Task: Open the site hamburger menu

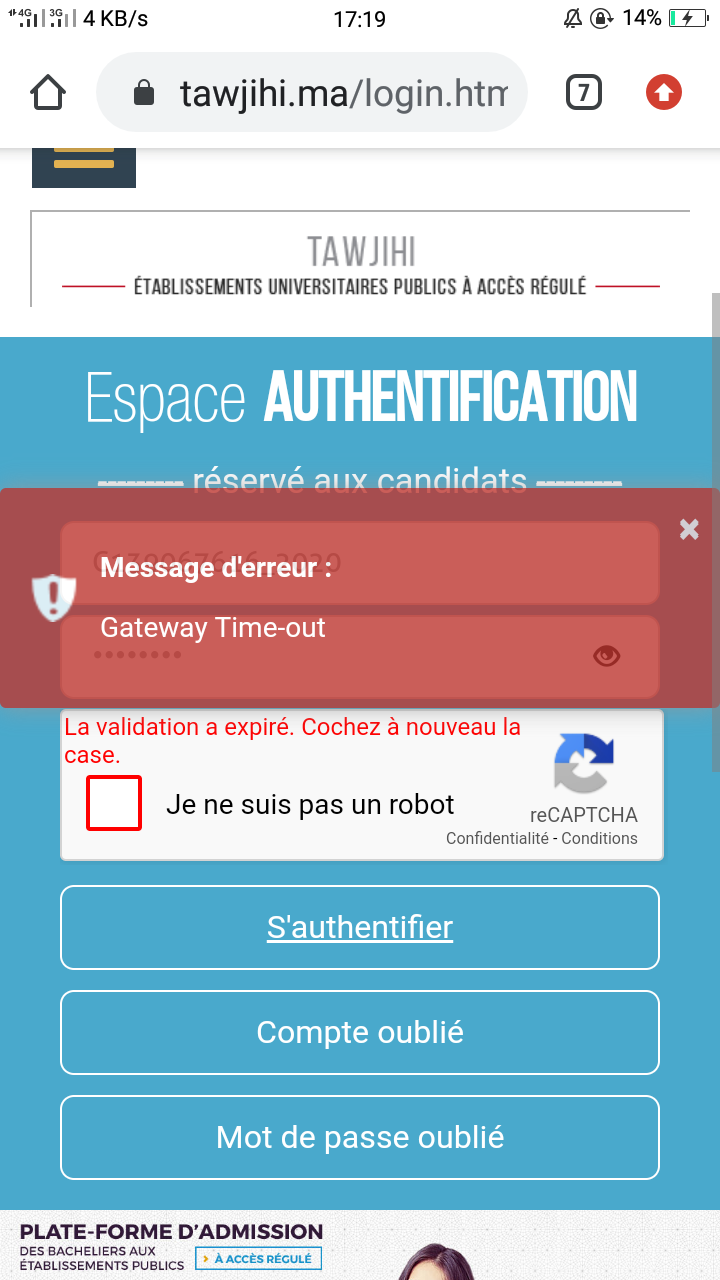Action: tap(84, 162)
